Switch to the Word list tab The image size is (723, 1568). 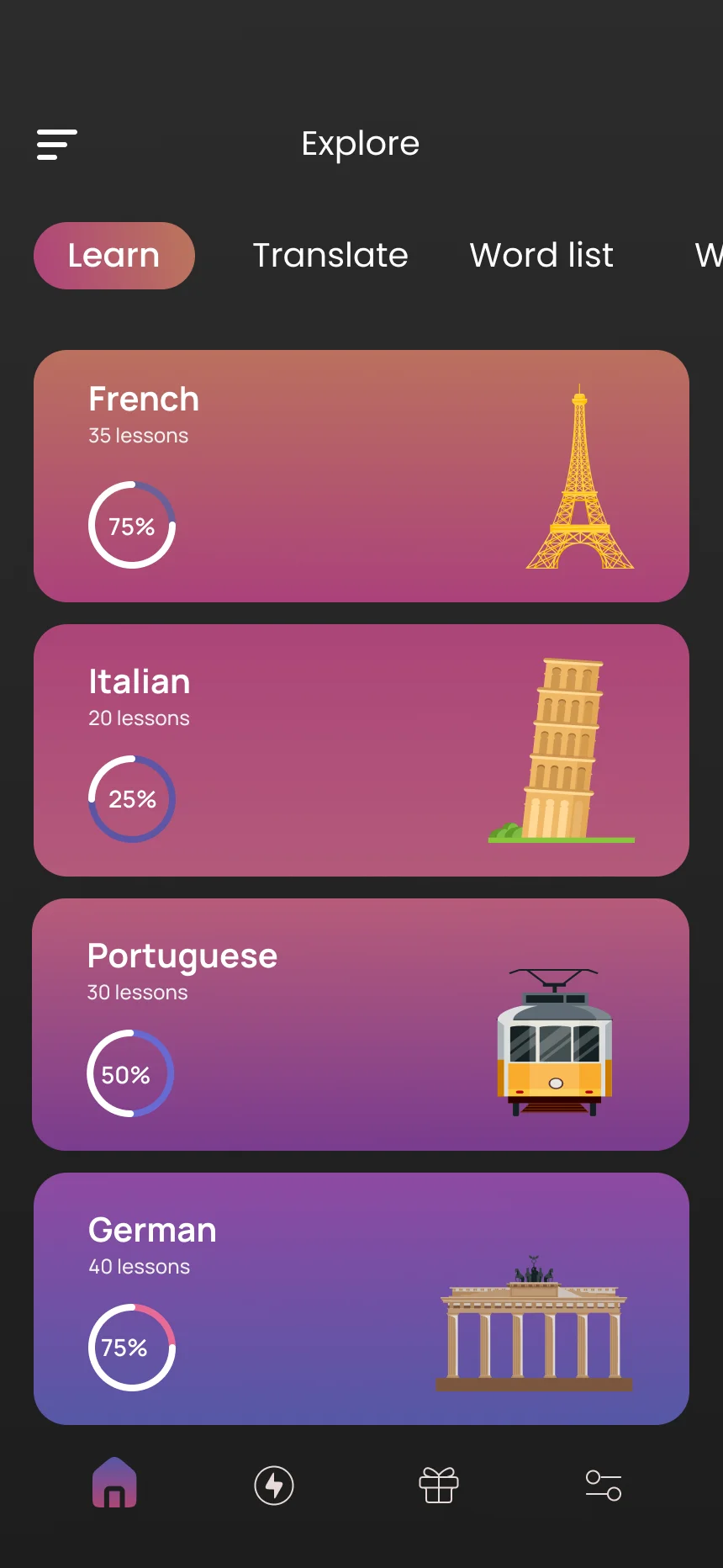point(541,256)
